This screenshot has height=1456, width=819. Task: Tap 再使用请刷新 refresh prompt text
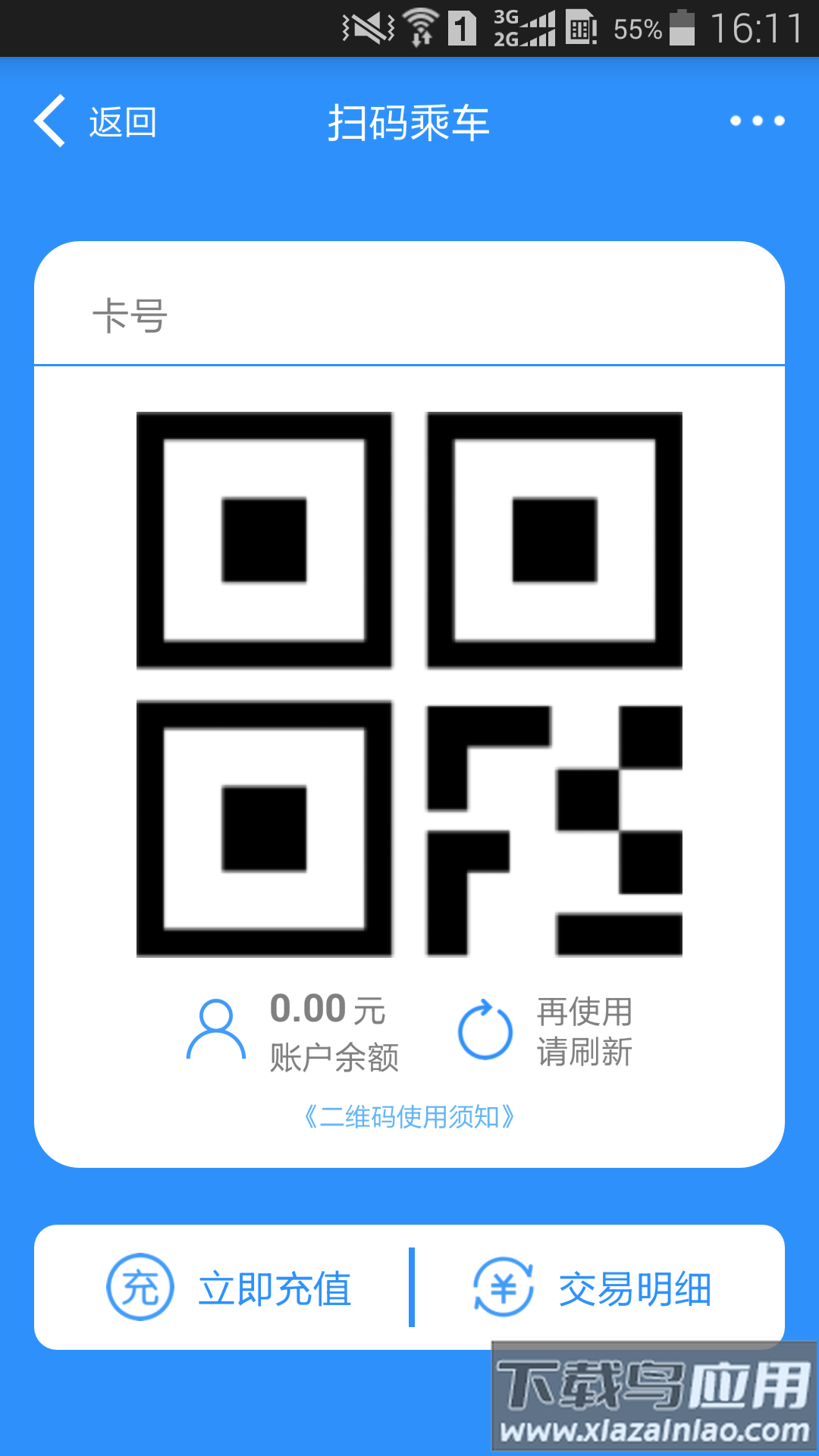[x=584, y=1031]
